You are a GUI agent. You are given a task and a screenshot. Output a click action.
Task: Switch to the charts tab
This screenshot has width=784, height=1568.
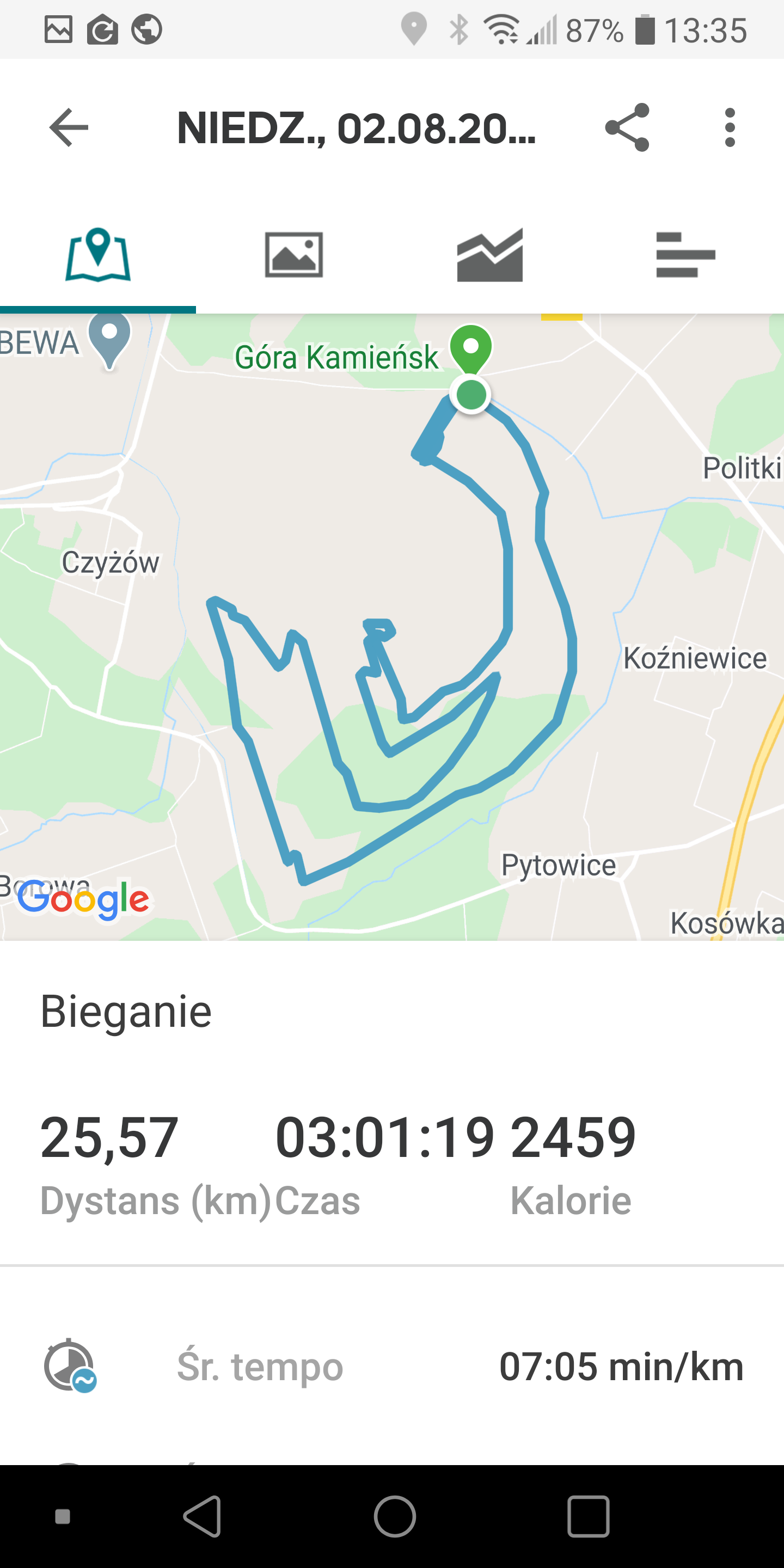490,255
